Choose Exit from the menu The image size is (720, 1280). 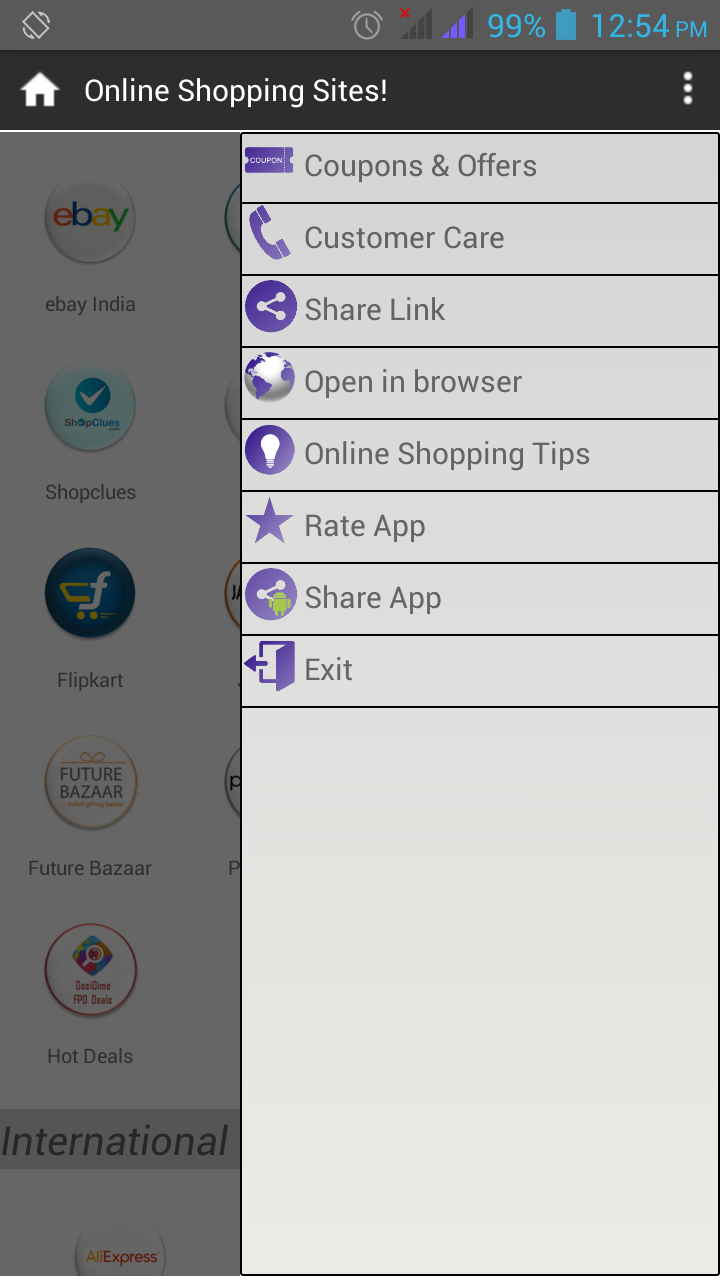click(330, 668)
